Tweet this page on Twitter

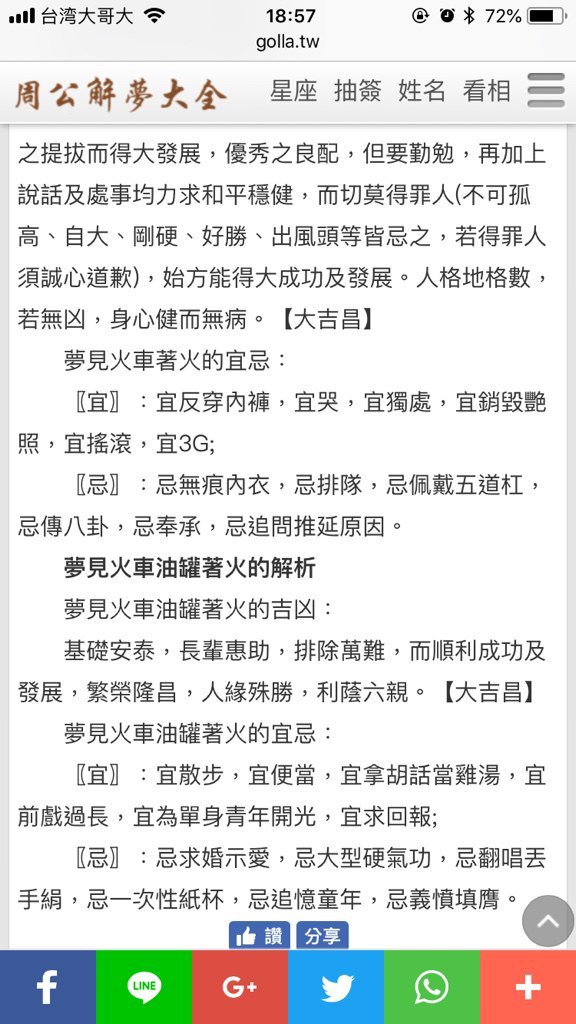pos(336,987)
